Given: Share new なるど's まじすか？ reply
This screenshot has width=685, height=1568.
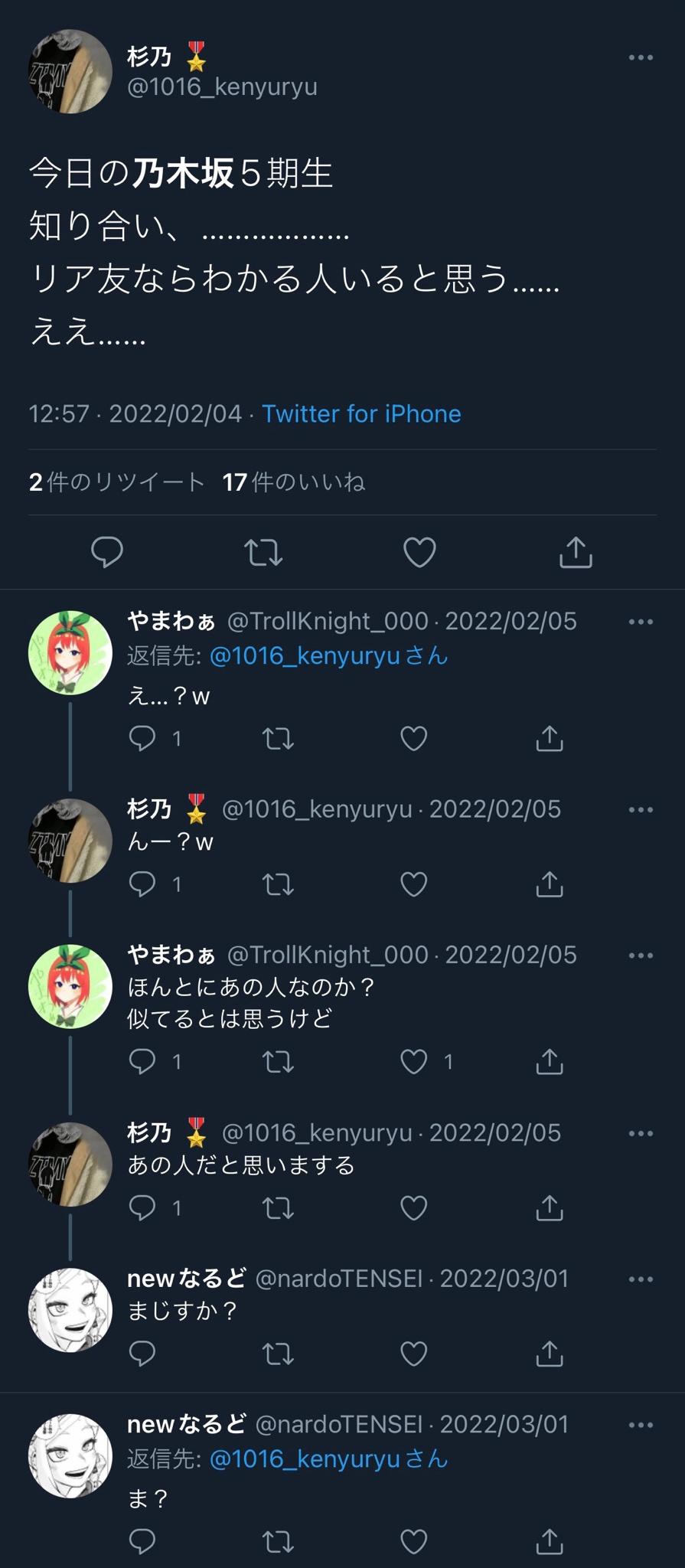Looking at the screenshot, I should (x=550, y=1354).
